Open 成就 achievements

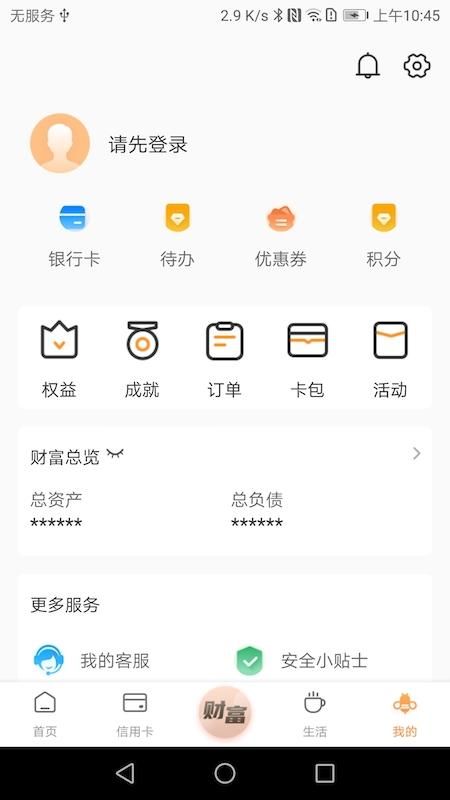pos(142,360)
